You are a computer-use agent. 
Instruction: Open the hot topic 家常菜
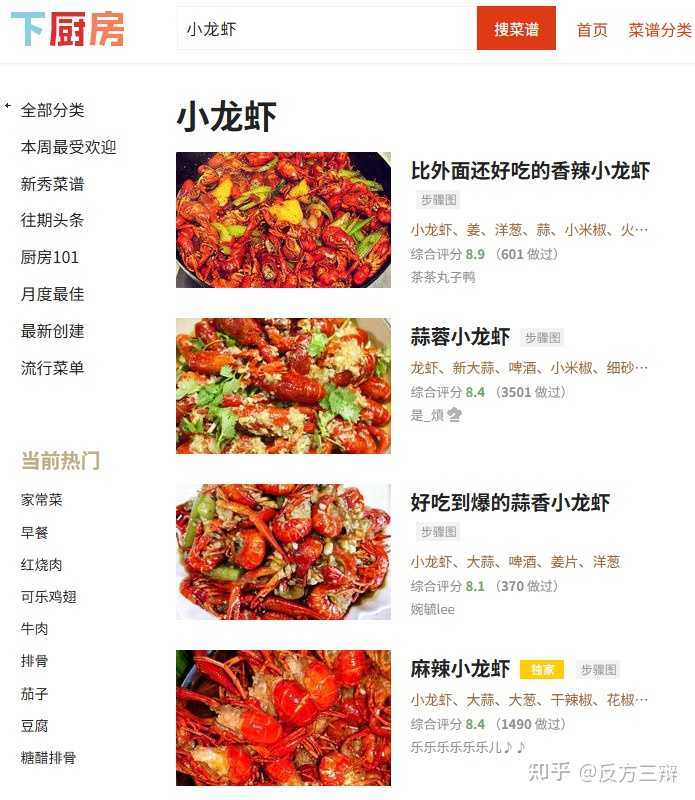coord(41,500)
